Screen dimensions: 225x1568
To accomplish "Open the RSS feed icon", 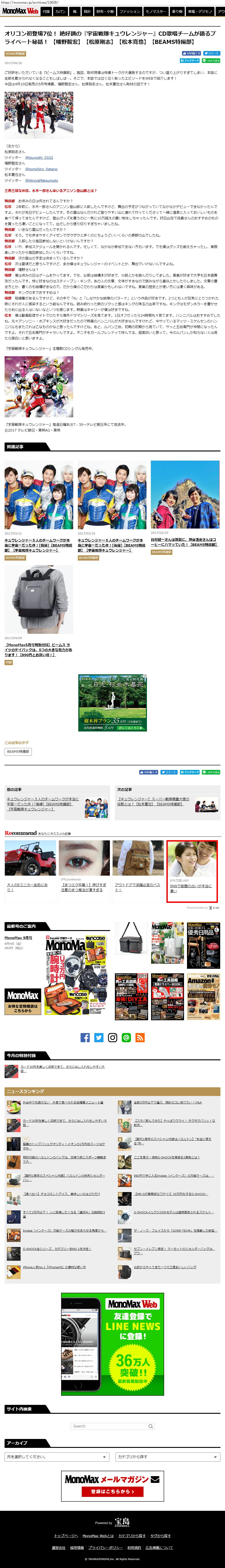I will tap(140, 1037).
